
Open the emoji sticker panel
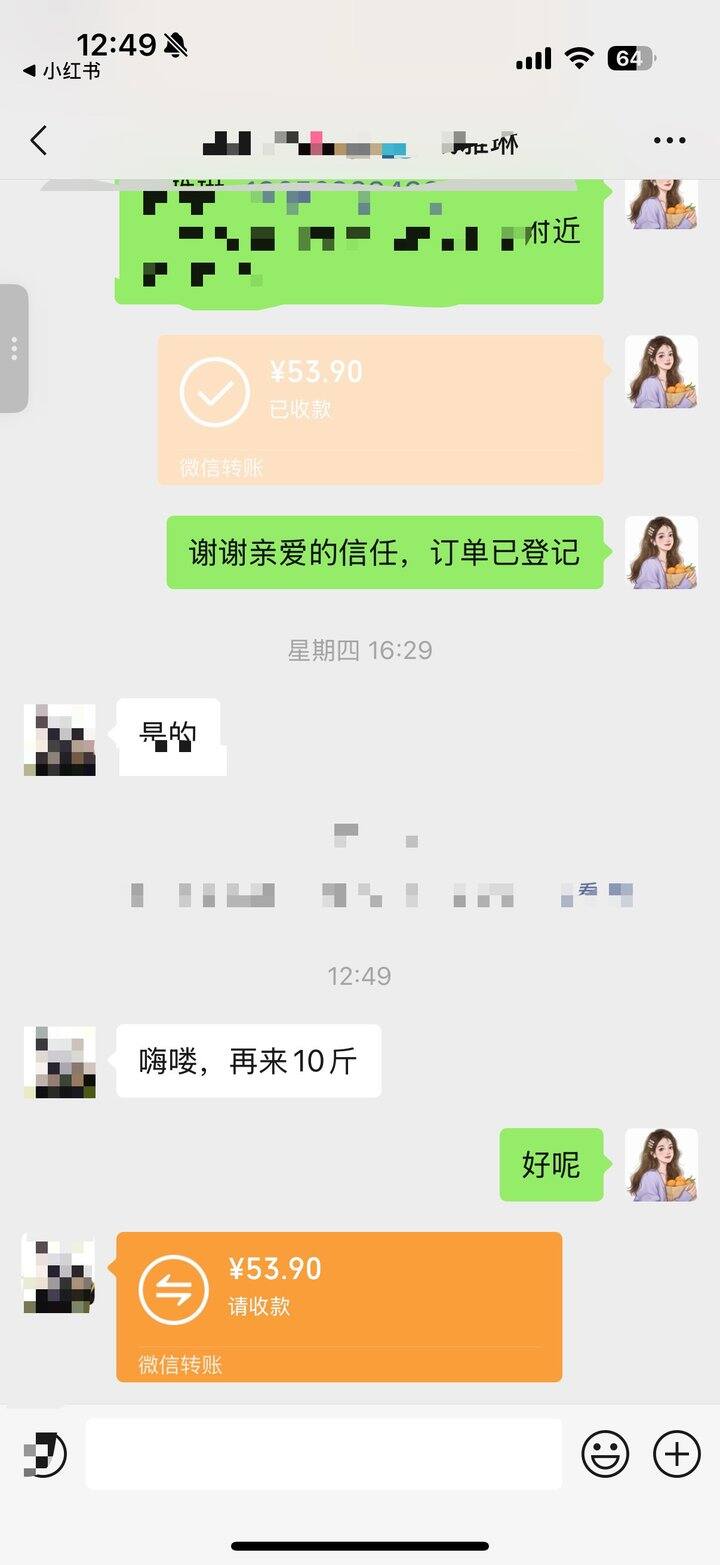pyautogui.click(x=605, y=1453)
